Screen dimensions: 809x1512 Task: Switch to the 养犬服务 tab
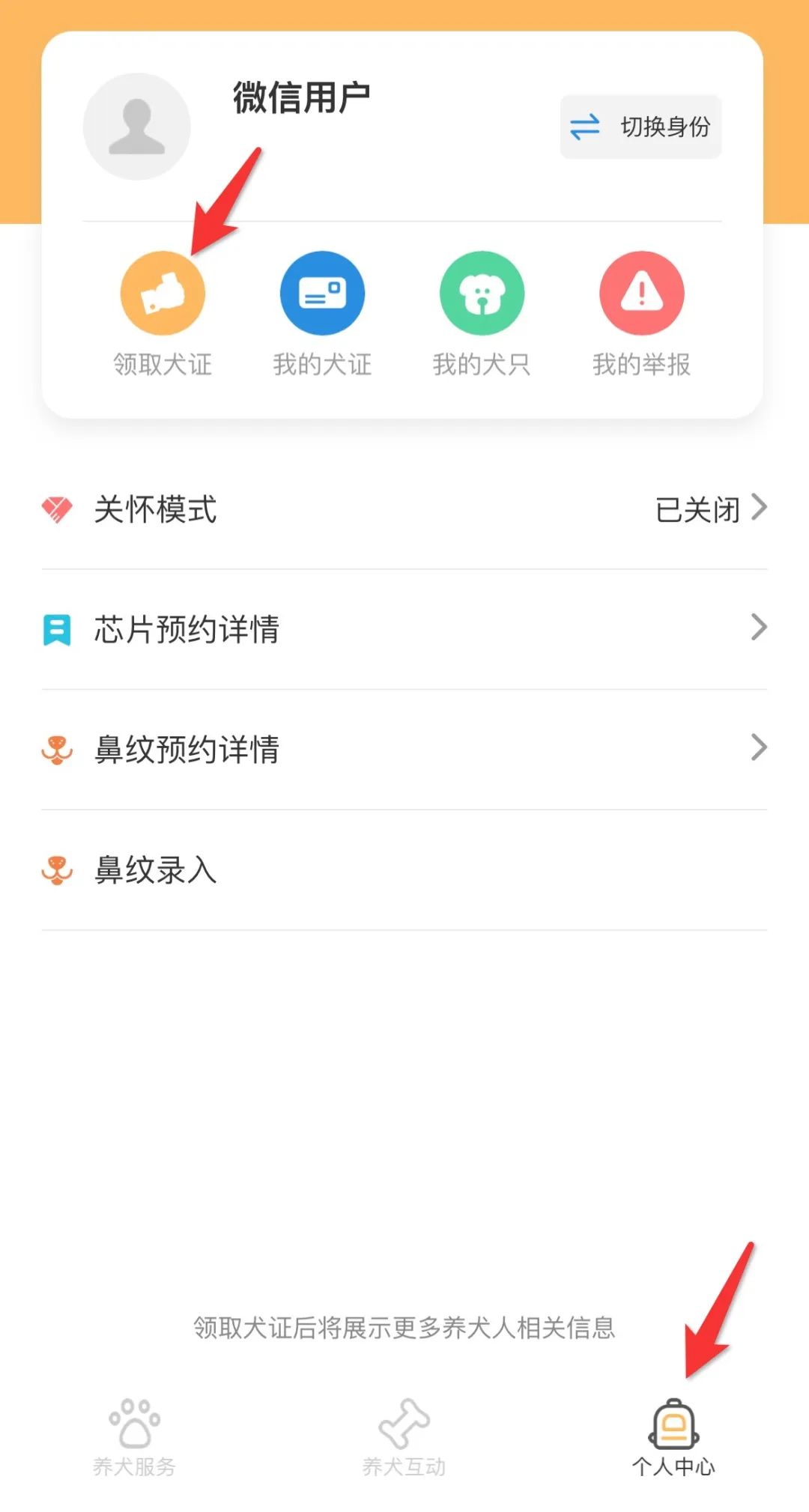(x=134, y=1438)
